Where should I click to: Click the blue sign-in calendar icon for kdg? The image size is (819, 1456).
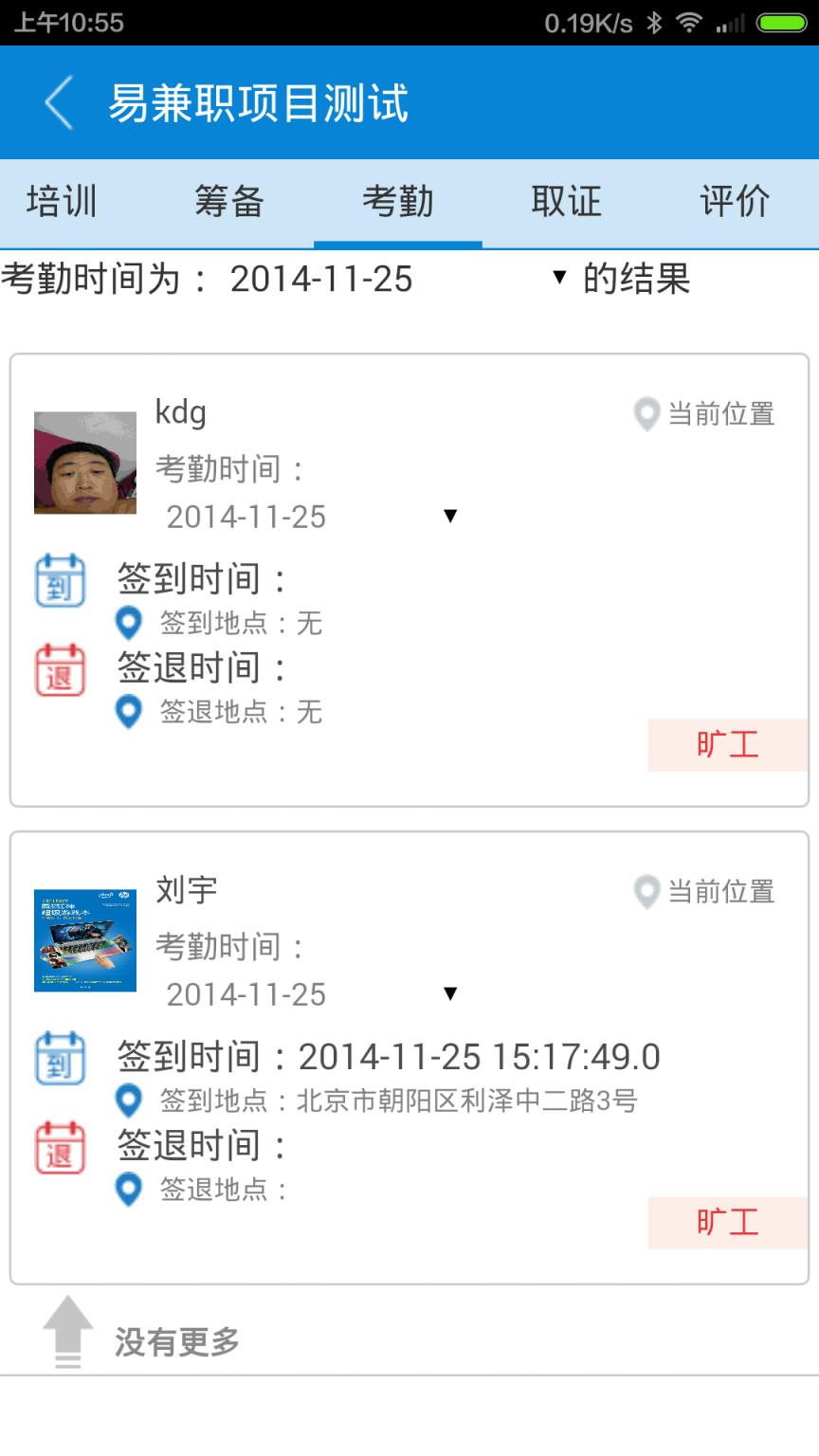pos(59,581)
